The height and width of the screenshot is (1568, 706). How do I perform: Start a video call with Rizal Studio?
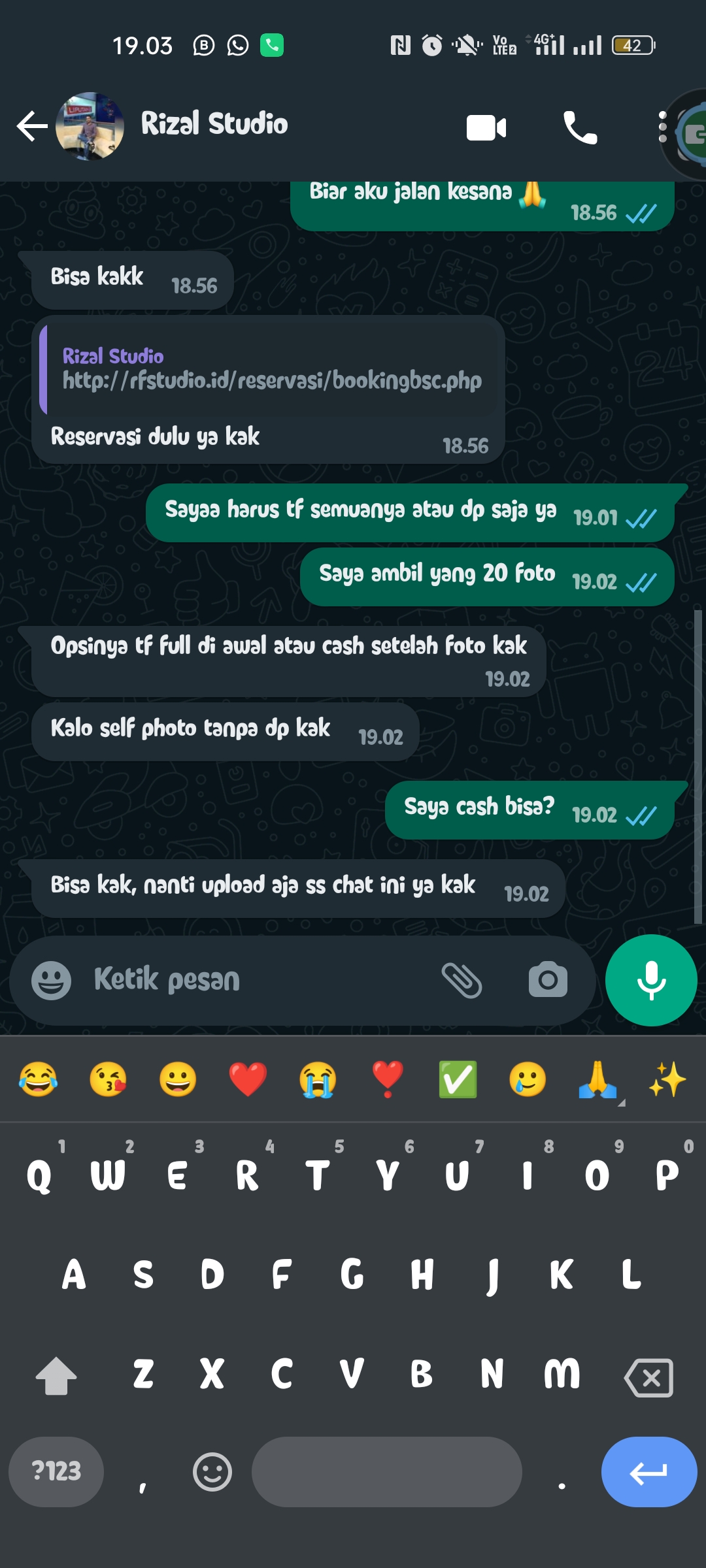point(486,127)
